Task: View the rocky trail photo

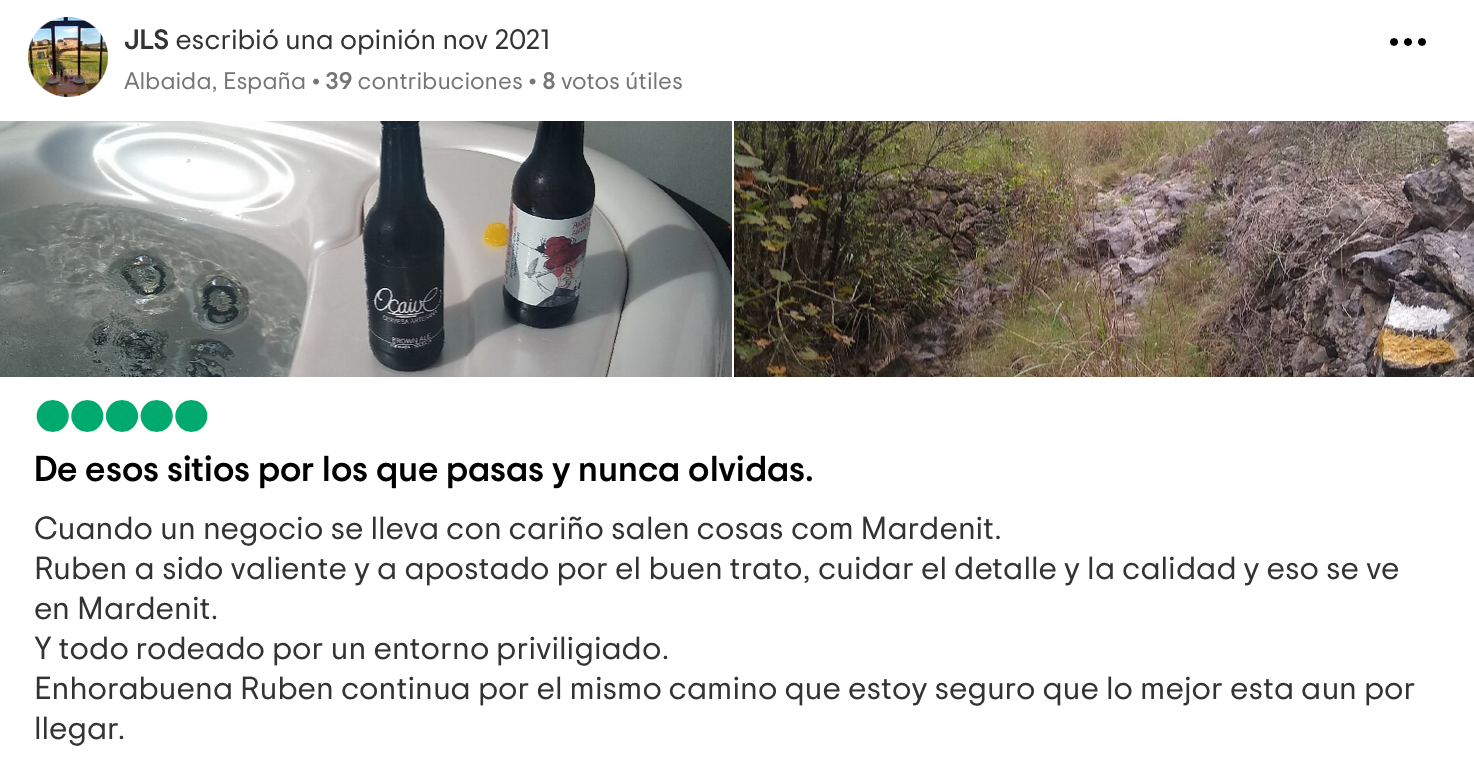Action: (1103, 249)
